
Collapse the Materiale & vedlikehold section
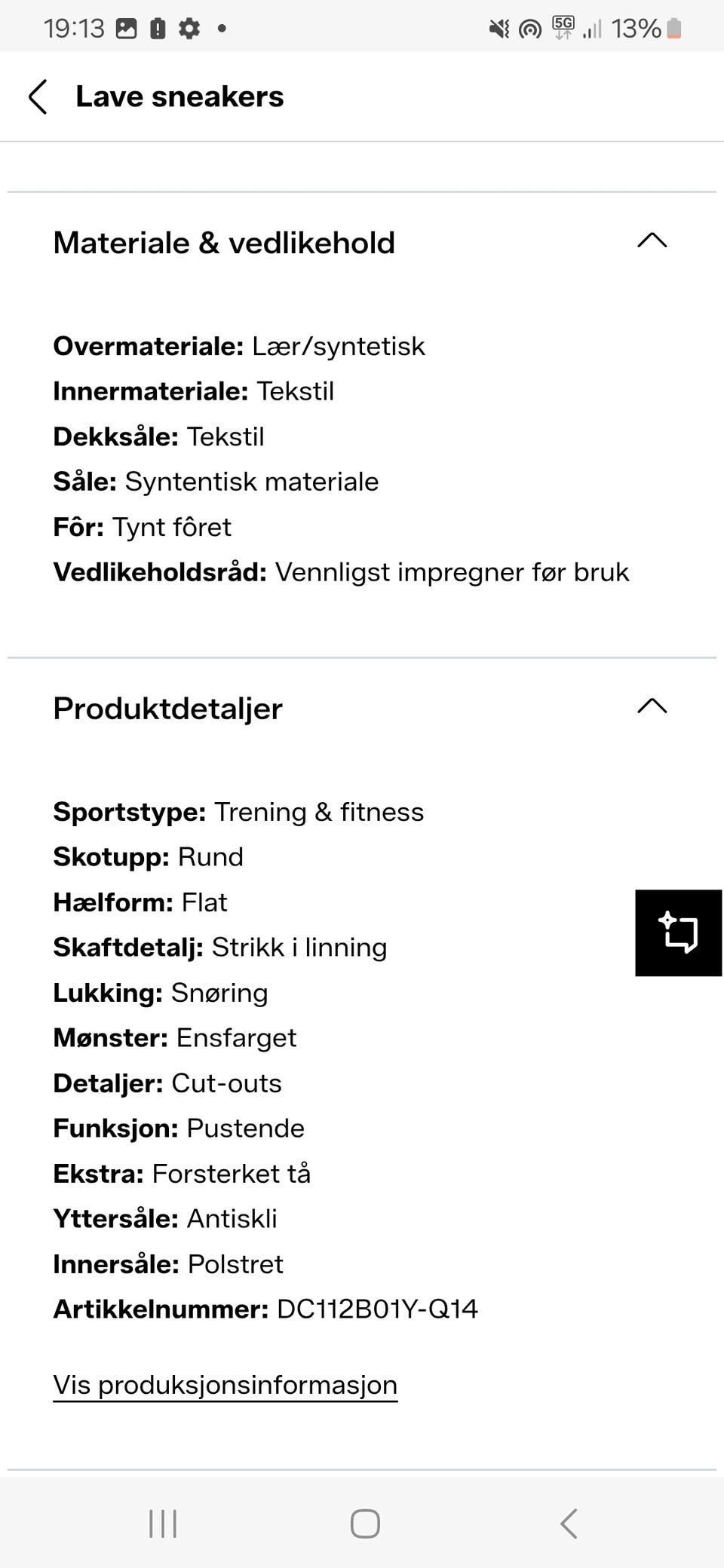652,241
